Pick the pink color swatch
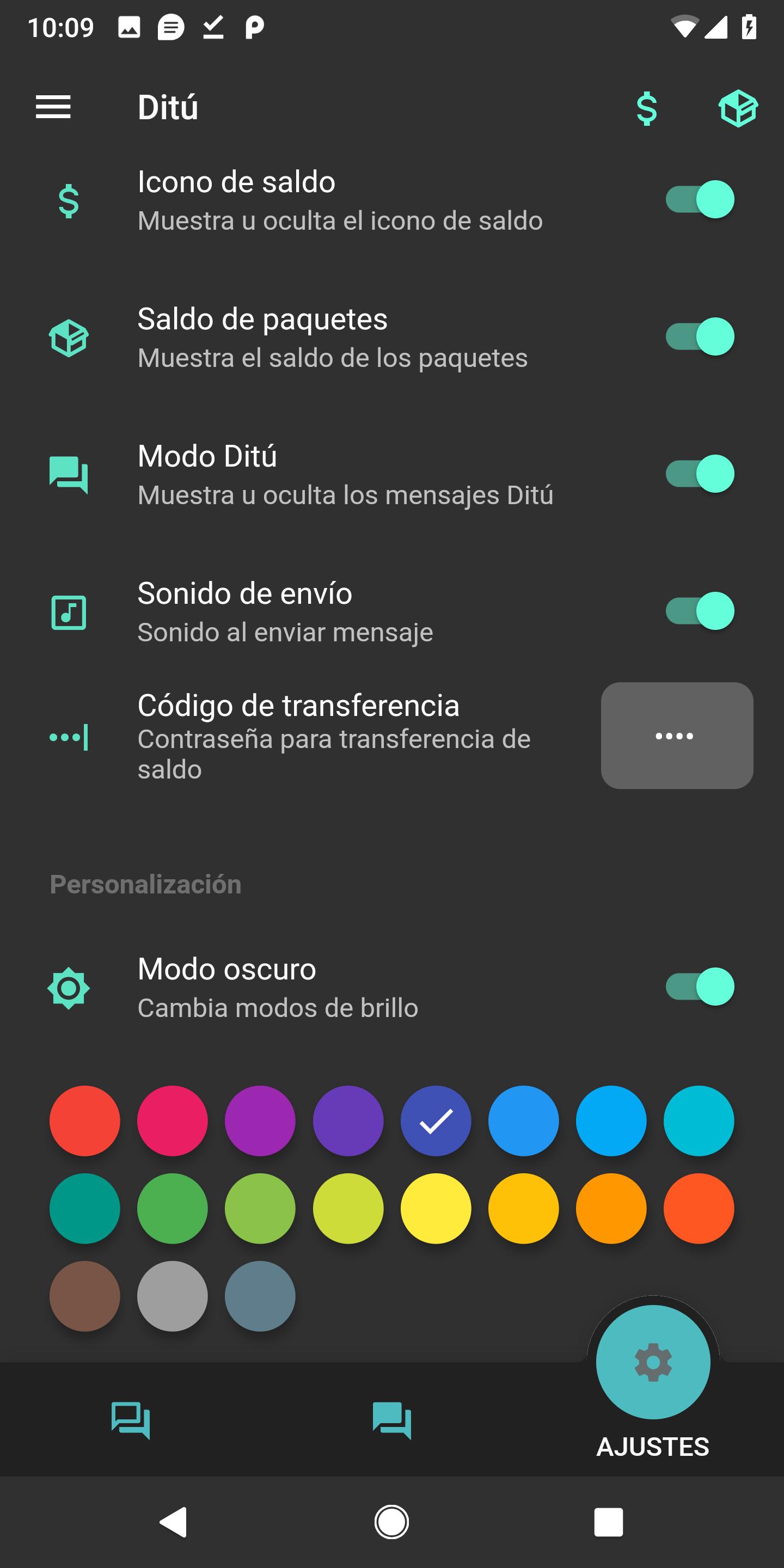Viewport: 784px width, 1568px height. (x=172, y=1120)
